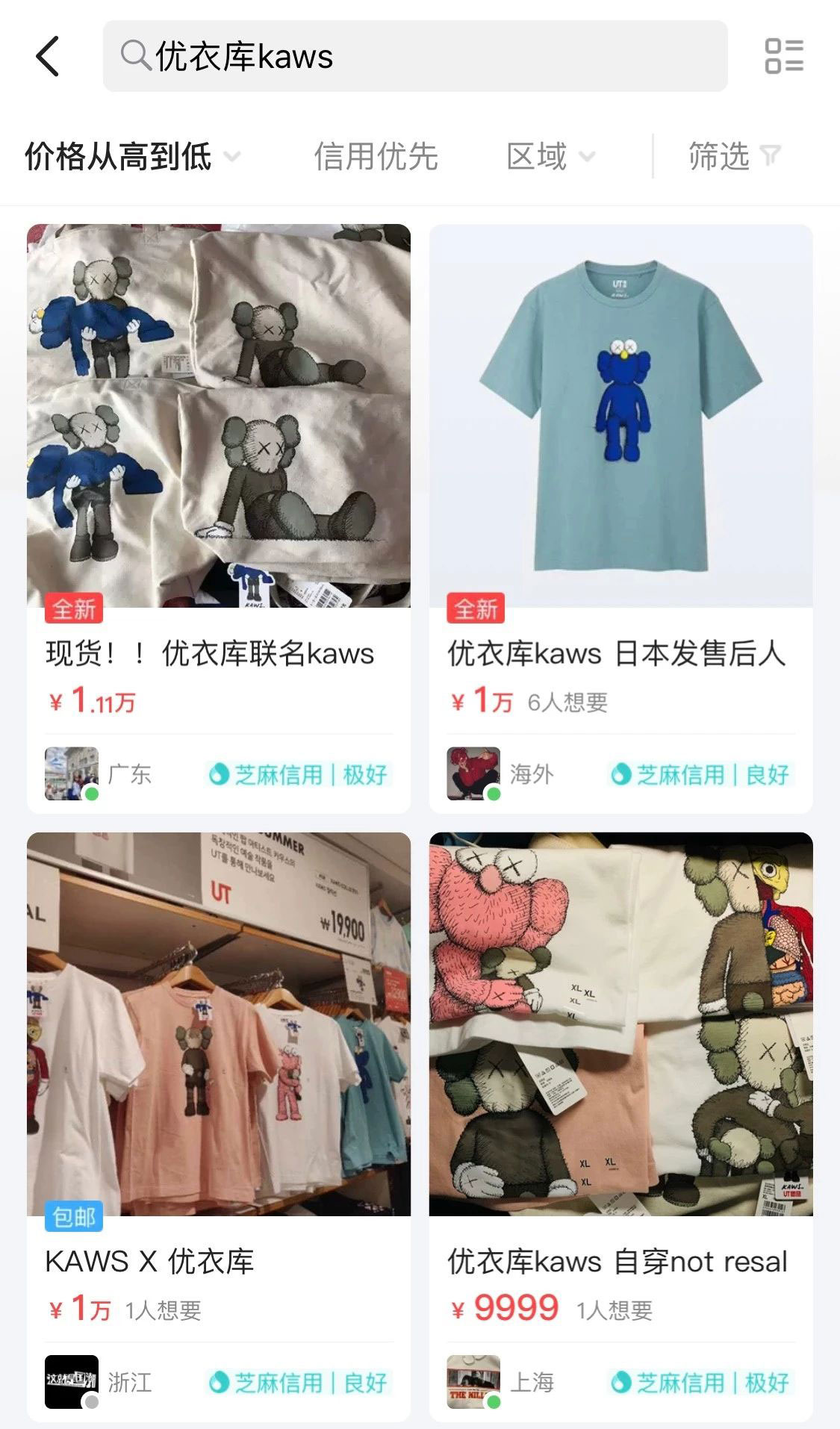View the 上海 seller's avatar
Image resolution: width=840 pixels, height=1429 pixels.
click(473, 1381)
